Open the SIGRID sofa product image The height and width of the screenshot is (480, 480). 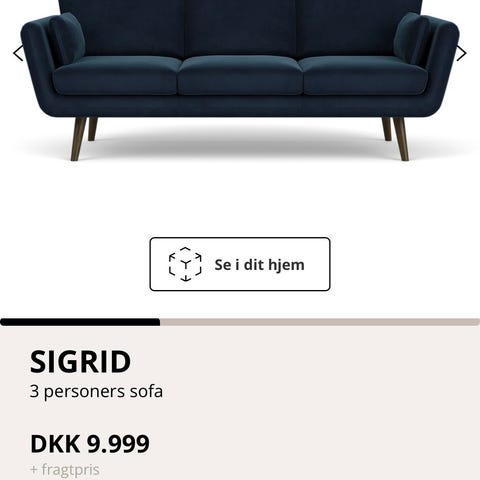240,81
